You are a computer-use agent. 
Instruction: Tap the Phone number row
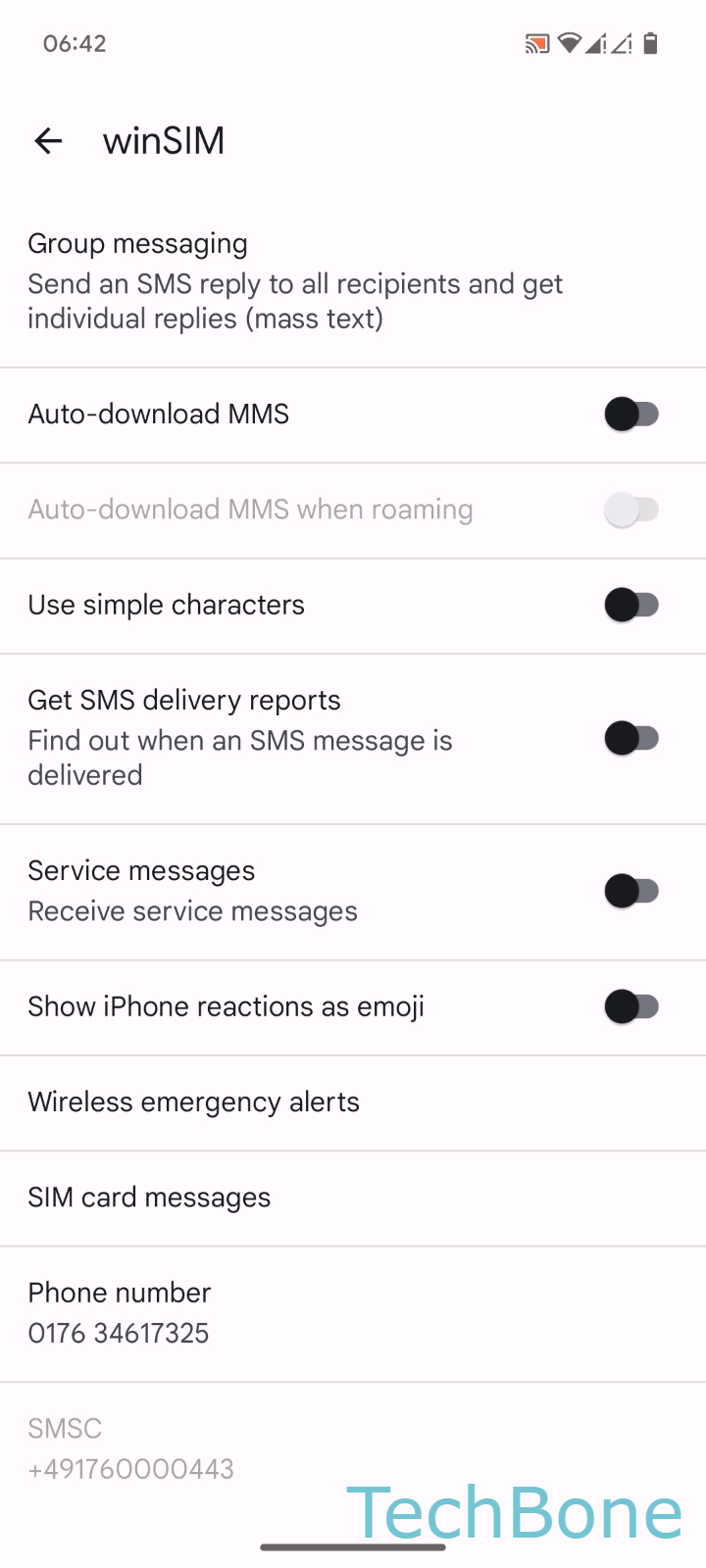click(x=120, y=1313)
